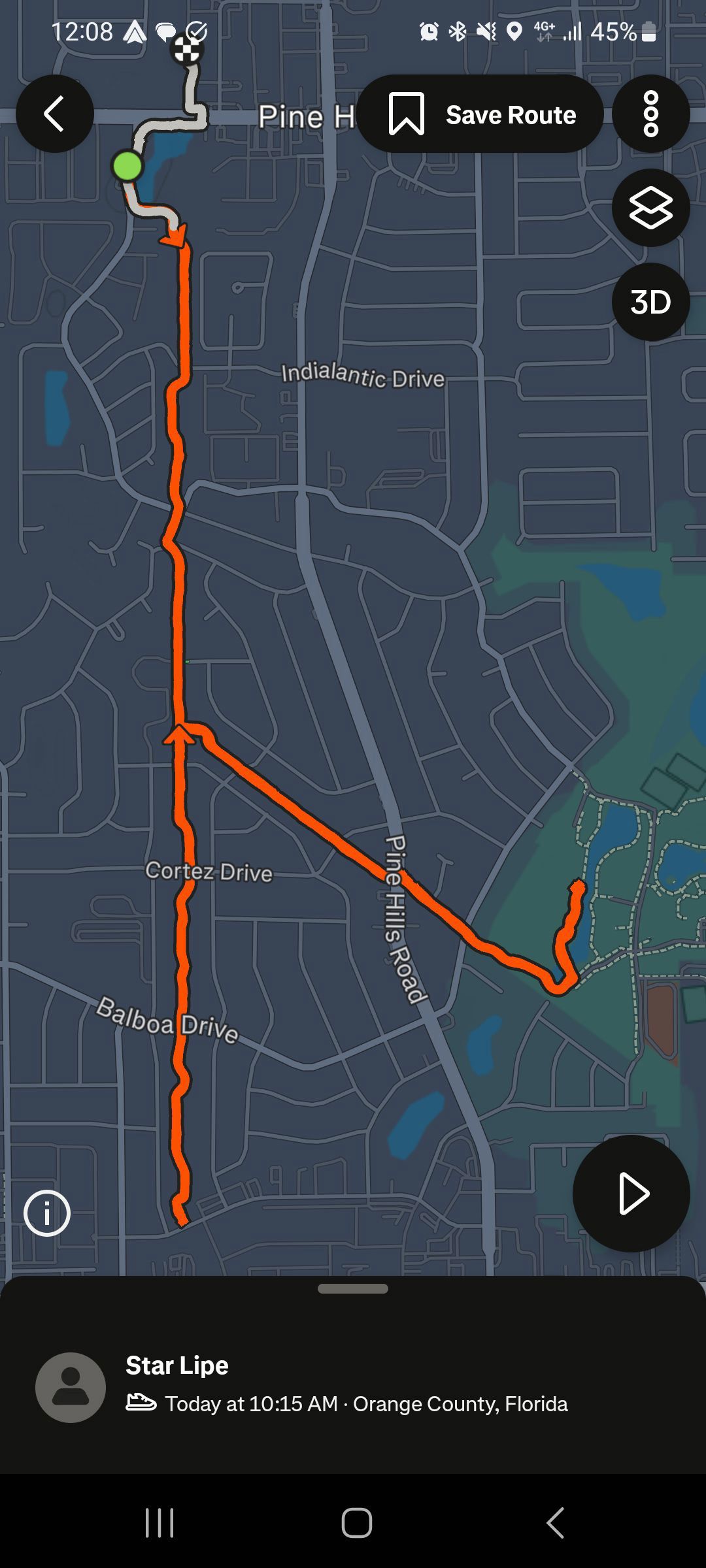Open the map layers selector
Screen dimensions: 706x1568
650,208
